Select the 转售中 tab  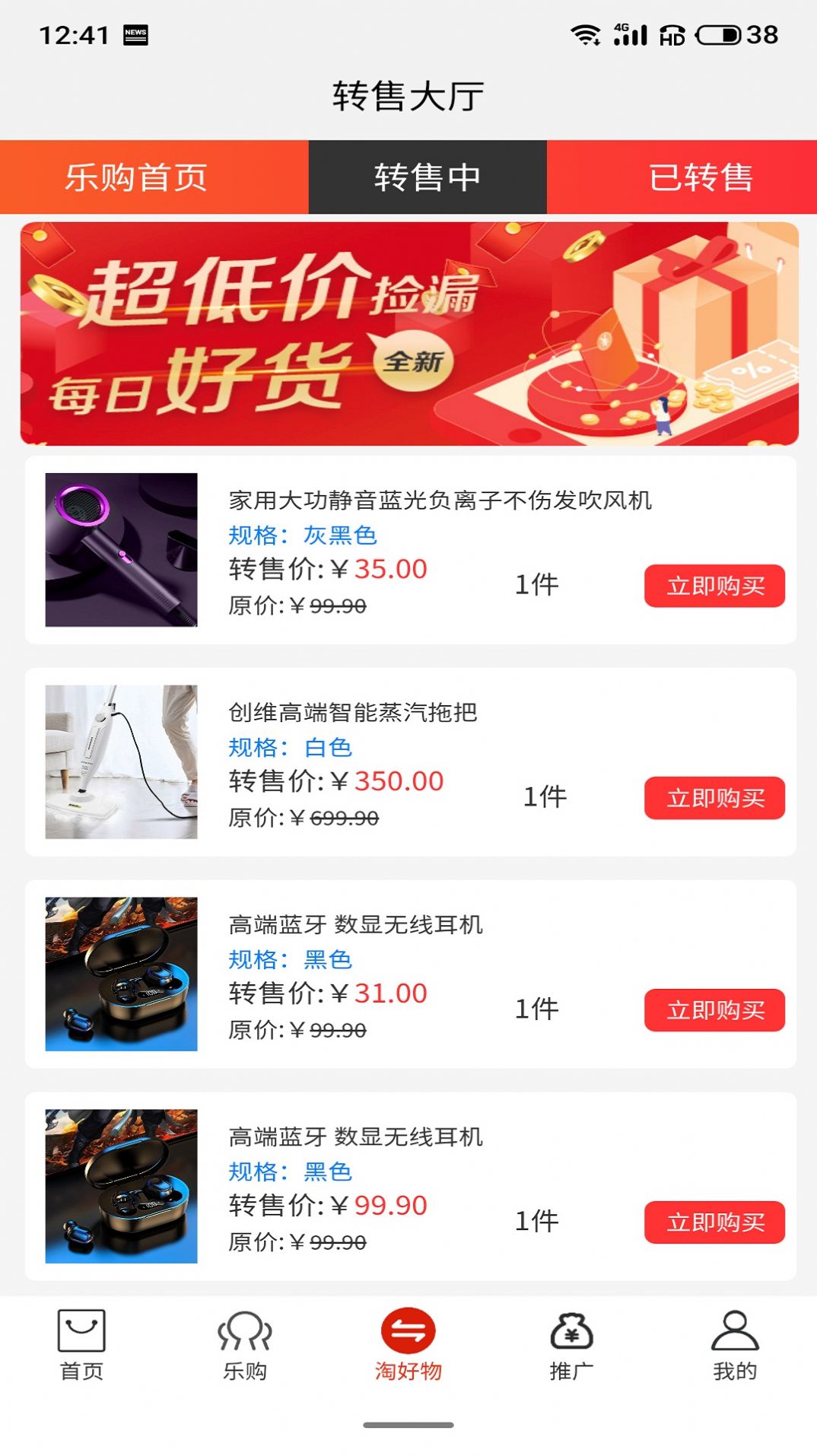coord(427,177)
